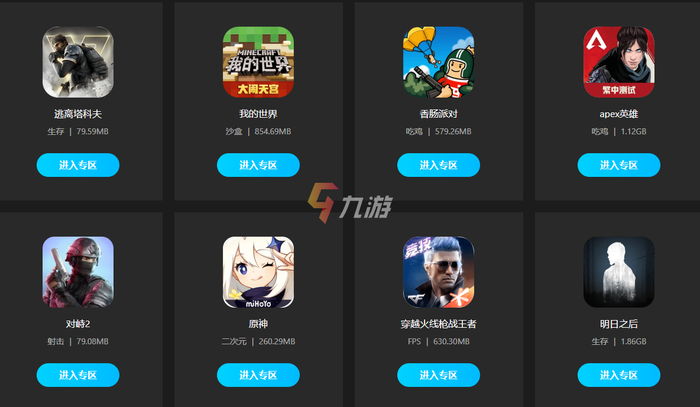
Task: Tap 进入专区 under 逃离塔科夫
Action: pyautogui.click(x=78, y=165)
